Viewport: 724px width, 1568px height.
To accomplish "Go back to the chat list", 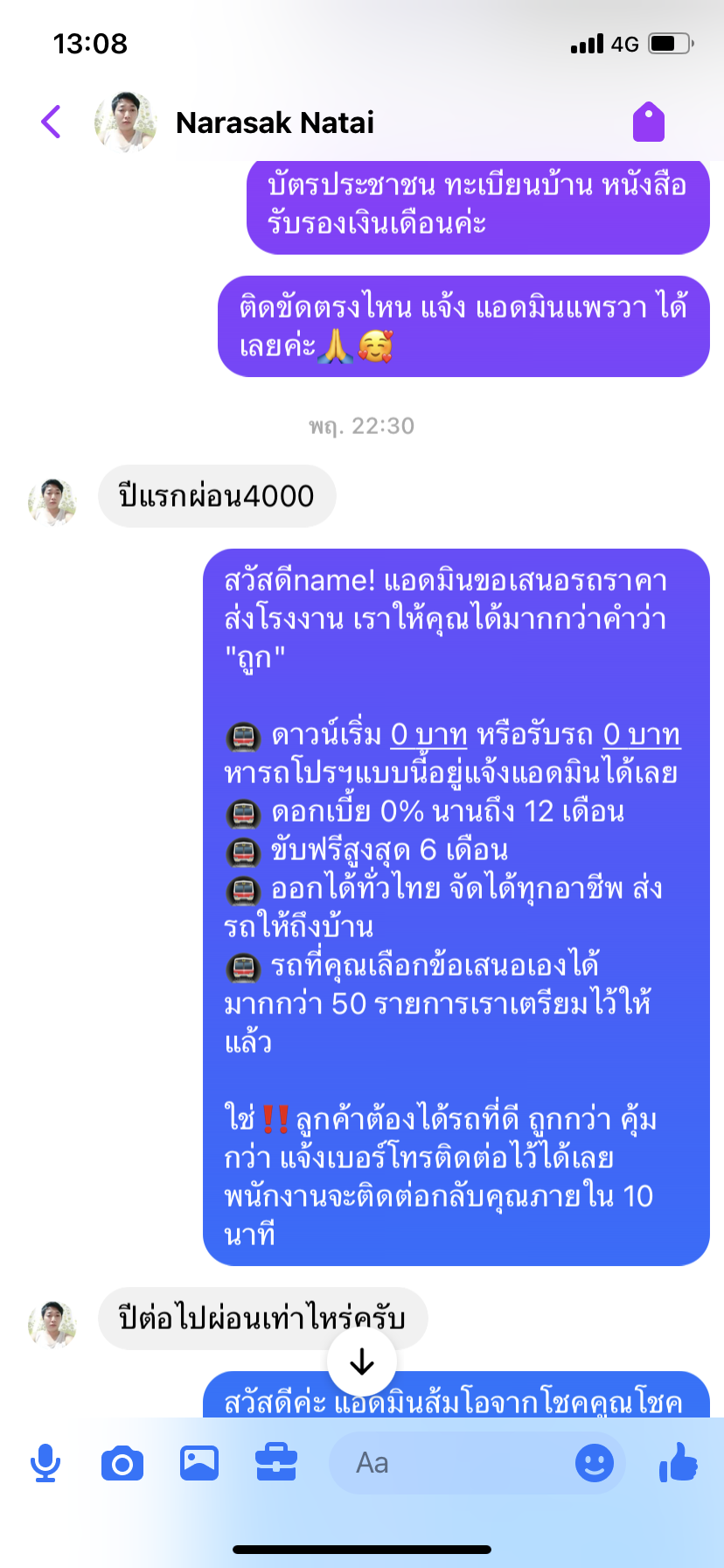I will point(52,122).
